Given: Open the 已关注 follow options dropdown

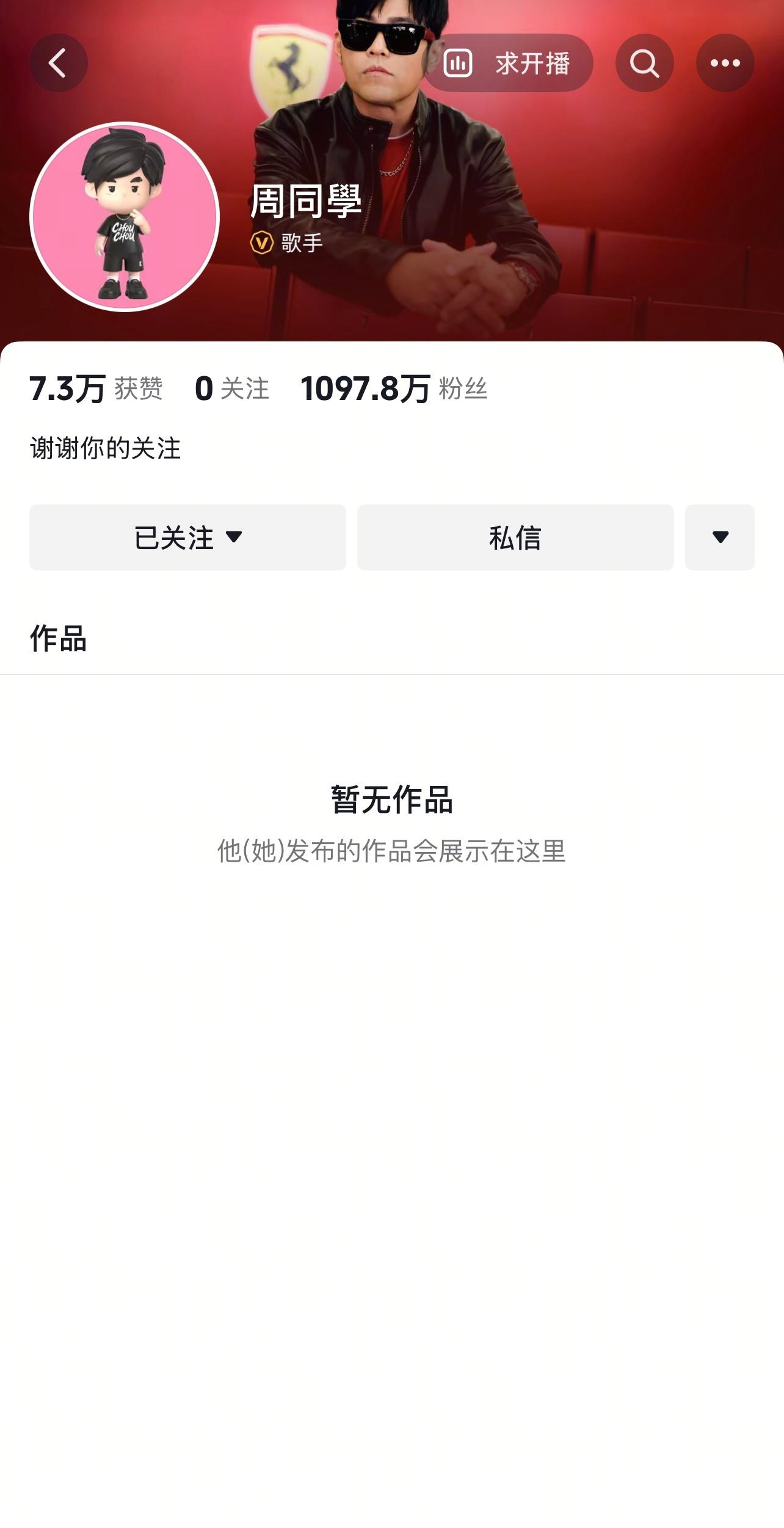Looking at the screenshot, I should coord(187,537).
